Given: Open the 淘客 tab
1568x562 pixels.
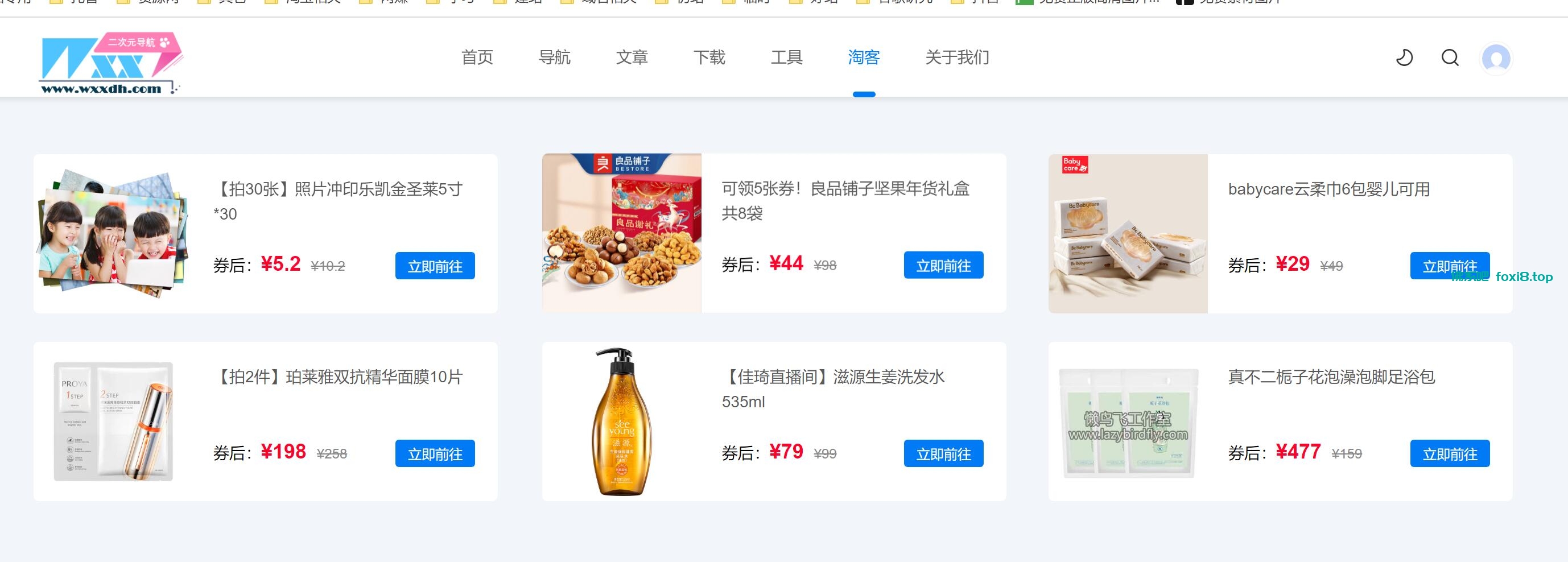Looking at the screenshot, I should pos(864,57).
